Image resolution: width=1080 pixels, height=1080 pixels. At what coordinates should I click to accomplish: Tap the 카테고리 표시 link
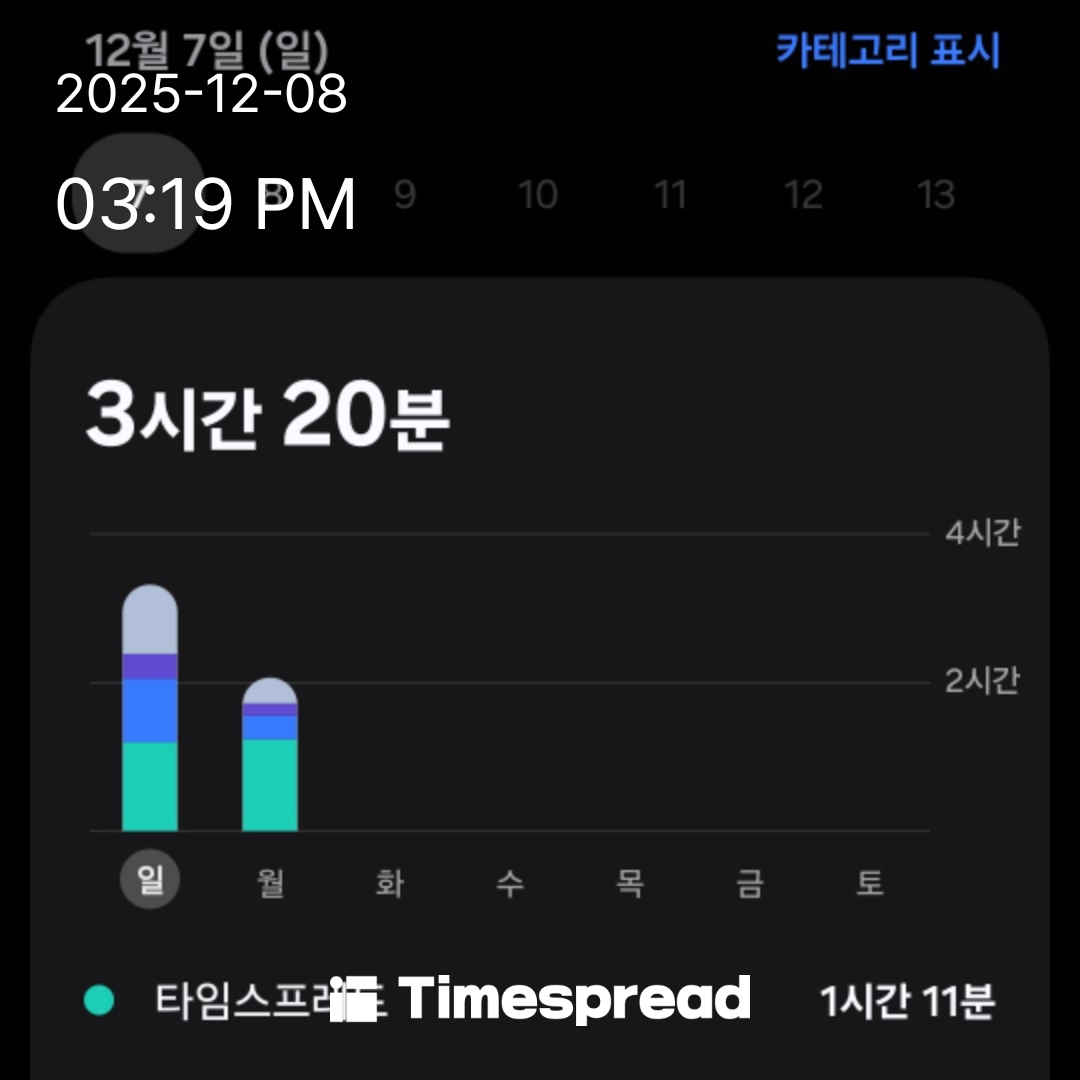(888, 50)
